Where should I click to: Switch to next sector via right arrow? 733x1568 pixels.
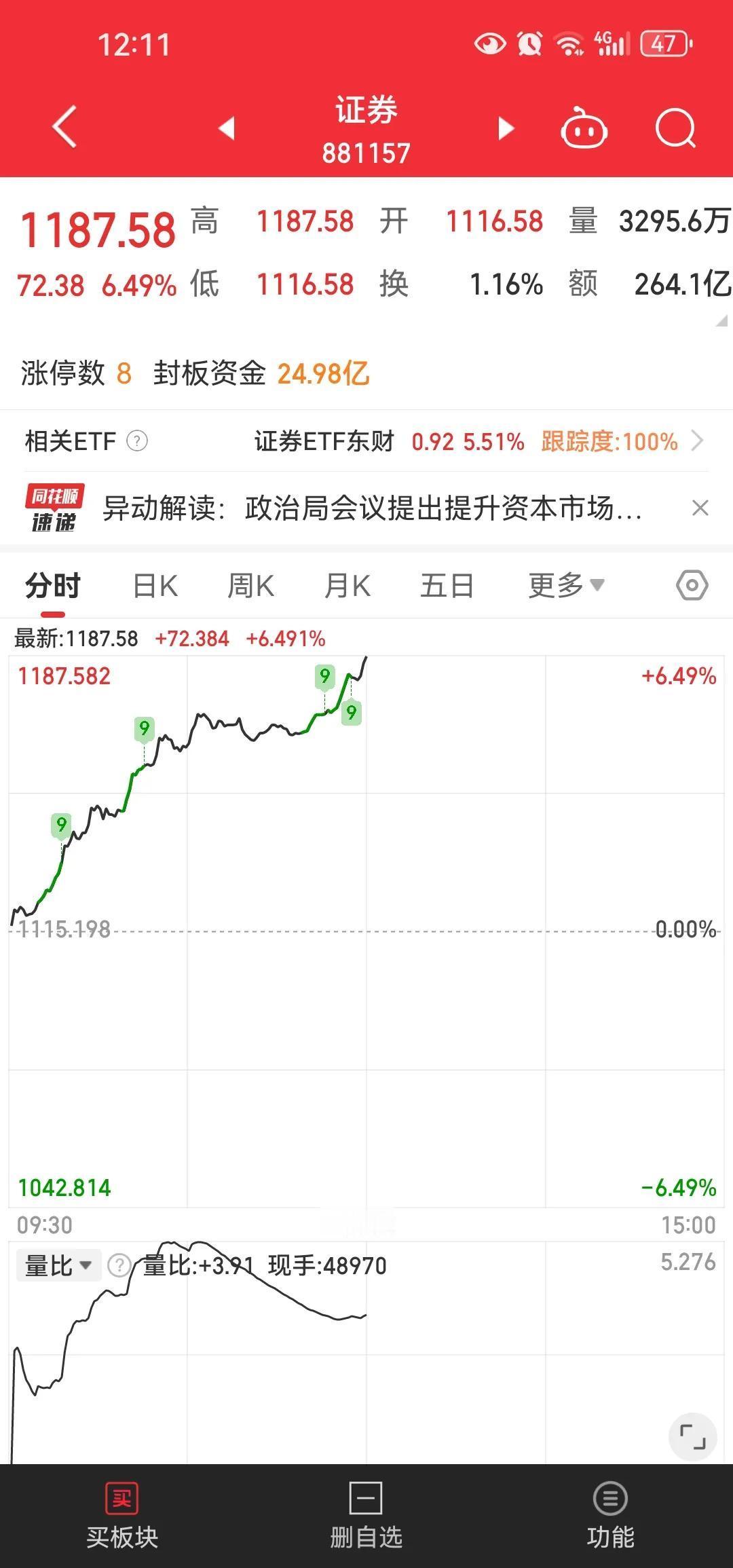505,129
